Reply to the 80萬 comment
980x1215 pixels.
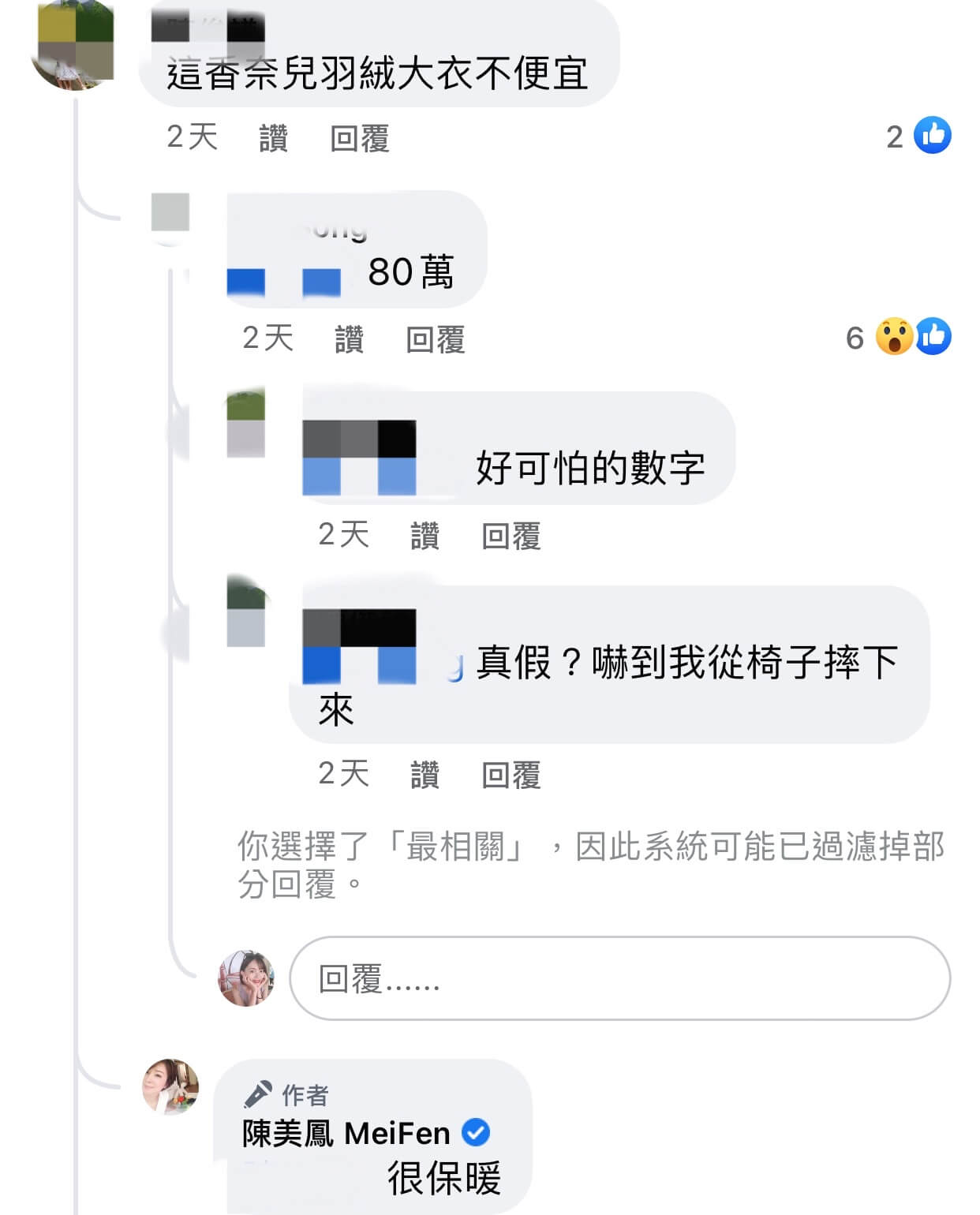(x=435, y=339)
